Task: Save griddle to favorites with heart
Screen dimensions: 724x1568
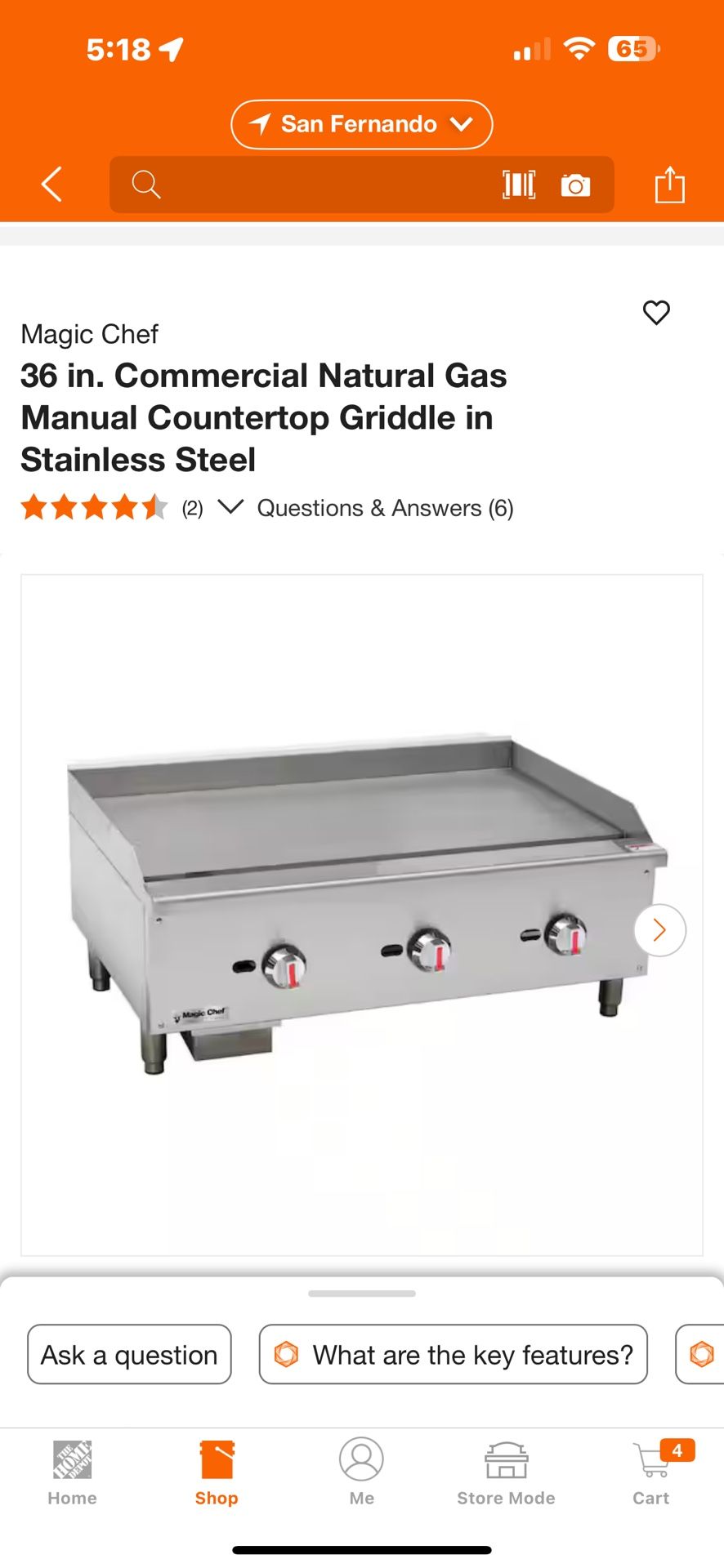Action: (656, 312)
